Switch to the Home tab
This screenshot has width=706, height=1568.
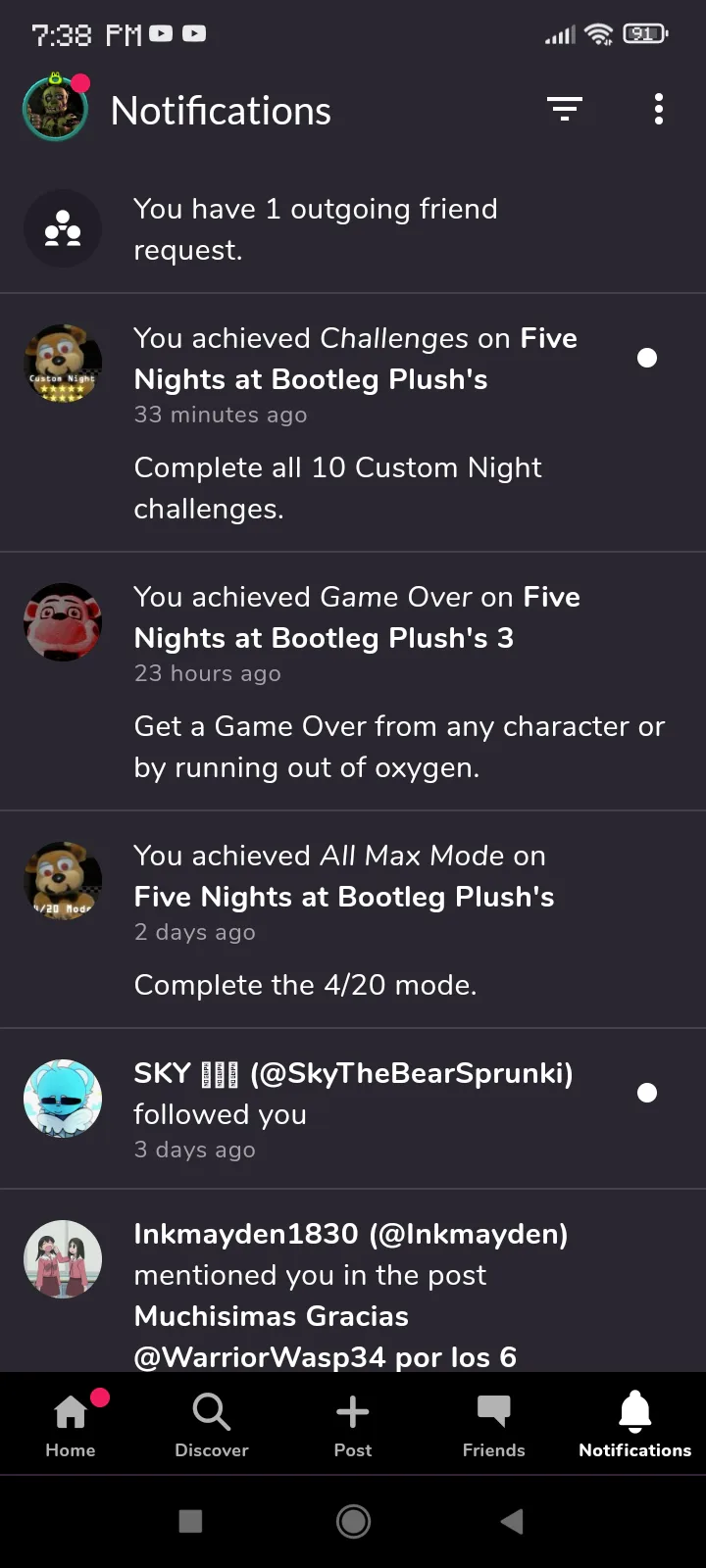coord(71,1424)
